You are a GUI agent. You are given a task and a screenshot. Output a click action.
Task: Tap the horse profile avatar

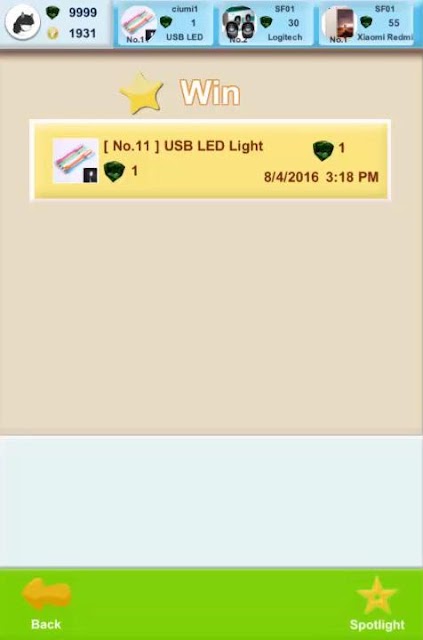click(23, 22)
